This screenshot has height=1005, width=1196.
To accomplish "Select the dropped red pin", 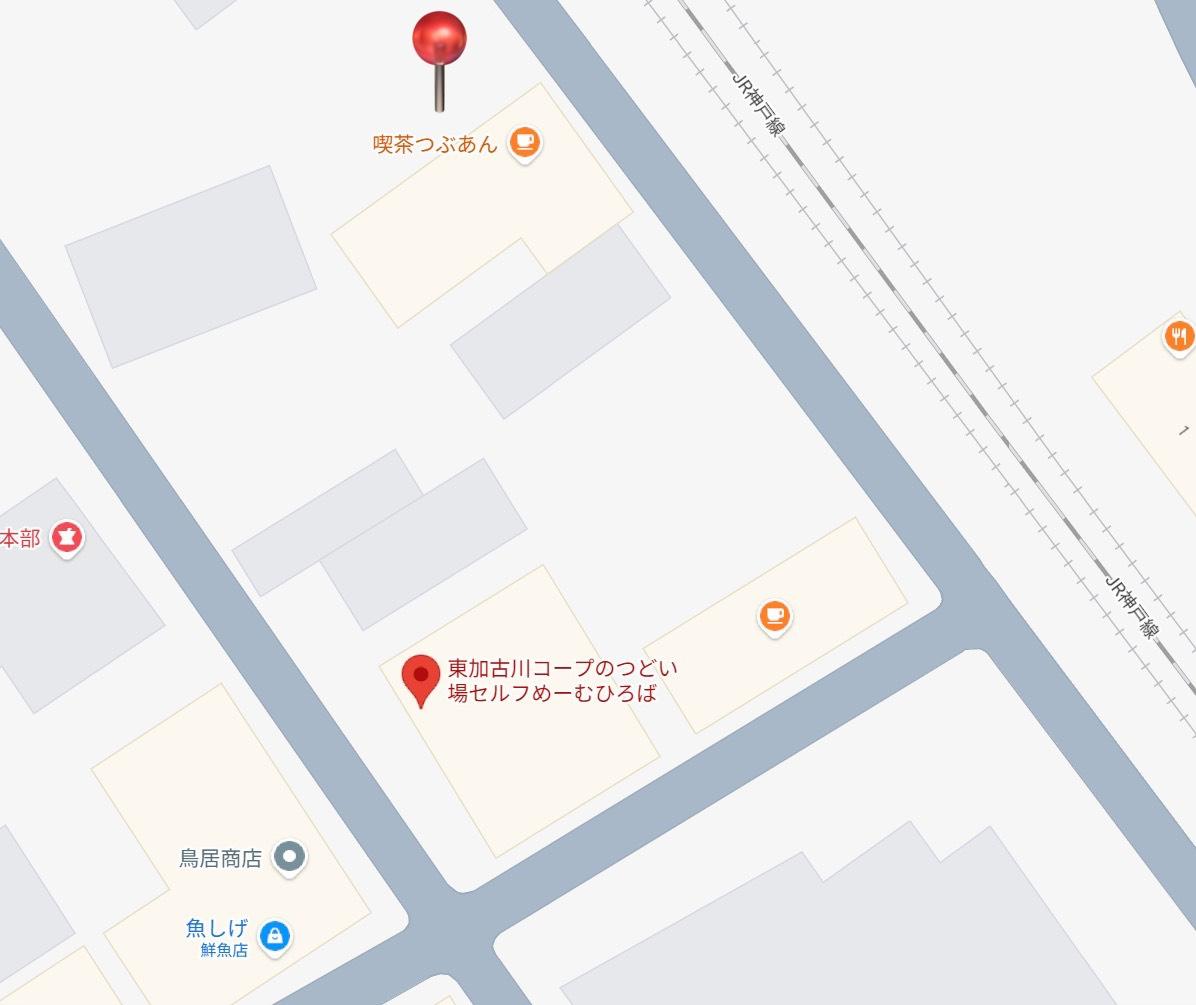I will (439, 61).
